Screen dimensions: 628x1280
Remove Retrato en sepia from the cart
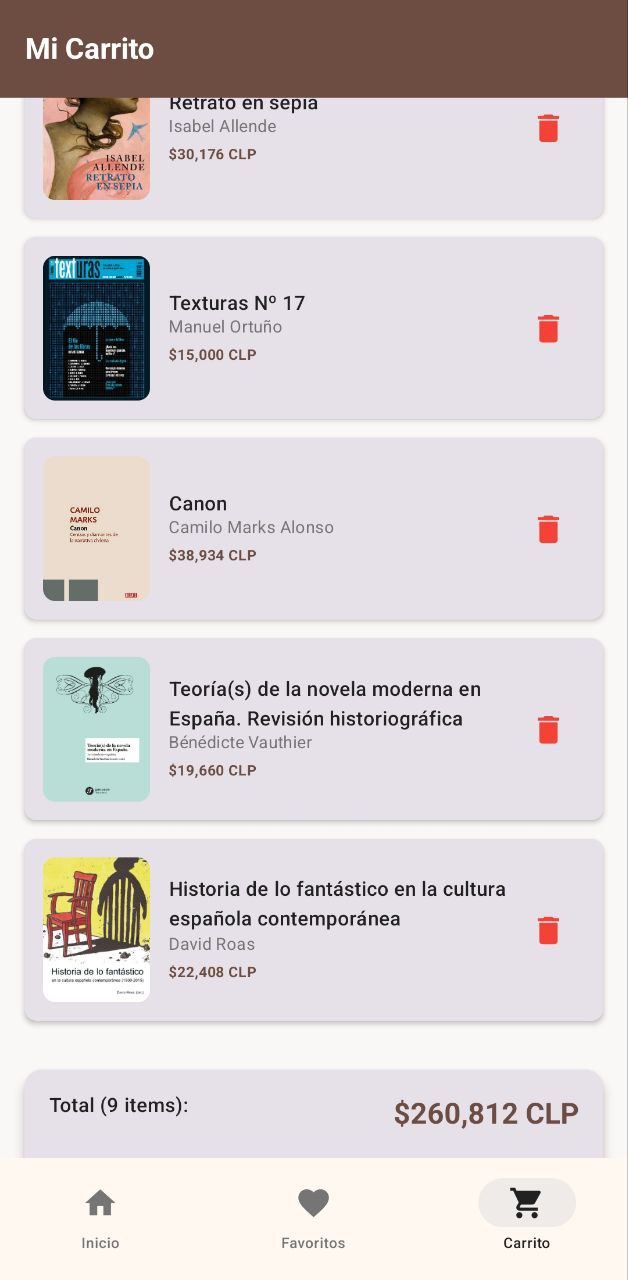(548, 129)
